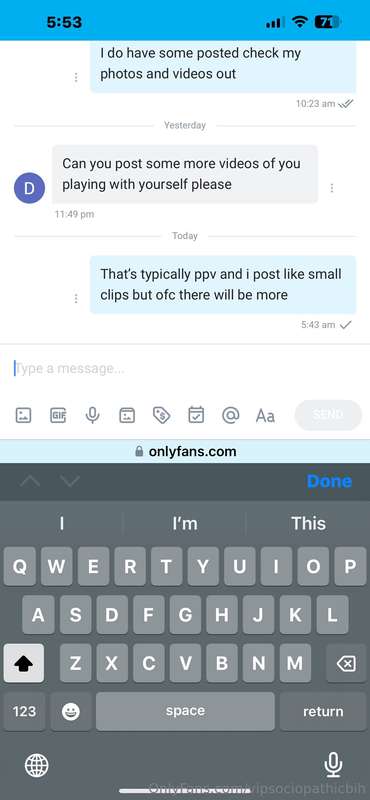Switch to the 123 number keys
The width and height of the screenshot is (370, 800).
tap(24, 712)
